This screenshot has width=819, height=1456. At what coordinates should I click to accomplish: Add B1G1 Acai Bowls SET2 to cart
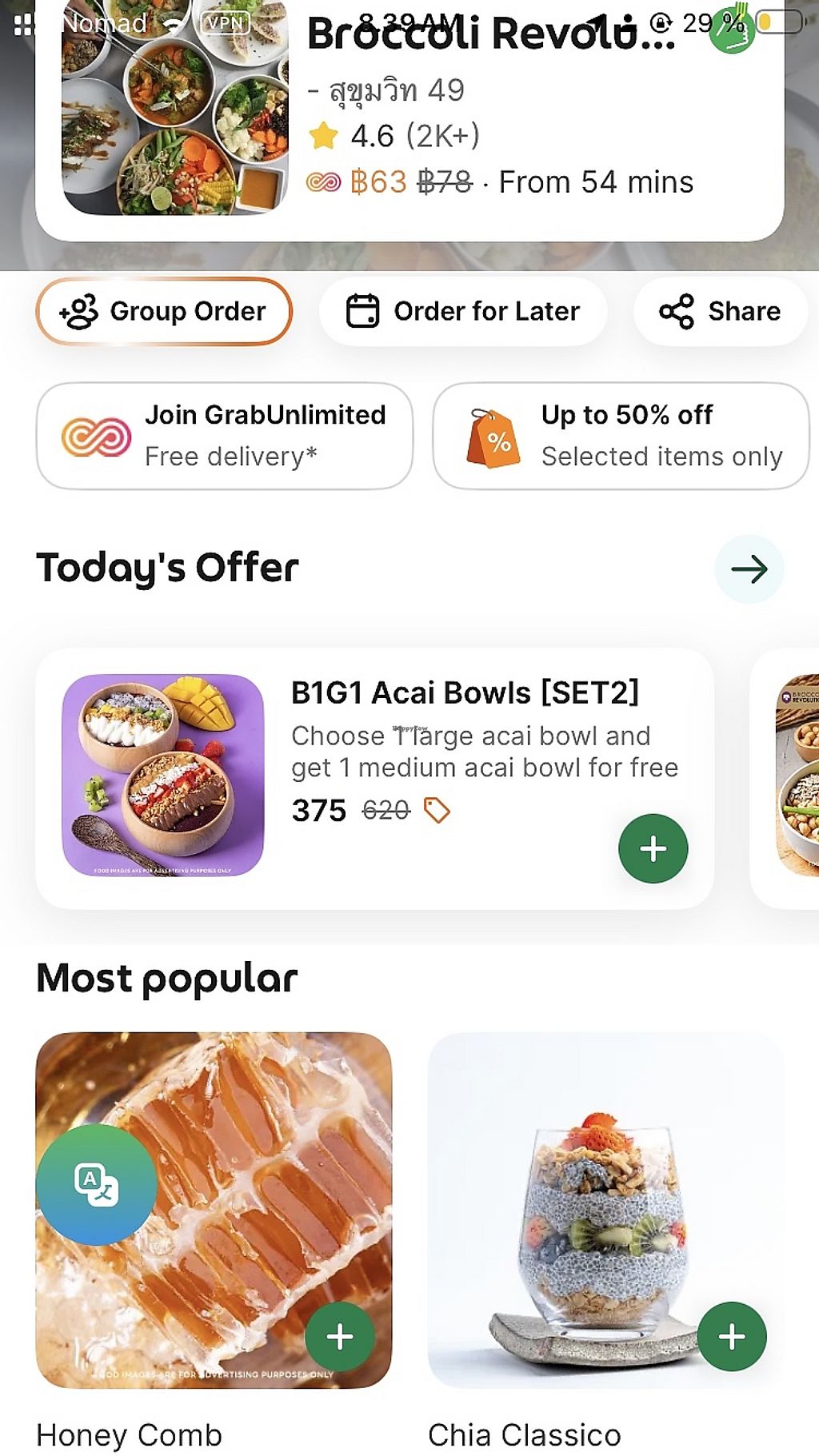pyautogui.click(x=653, y=848)
